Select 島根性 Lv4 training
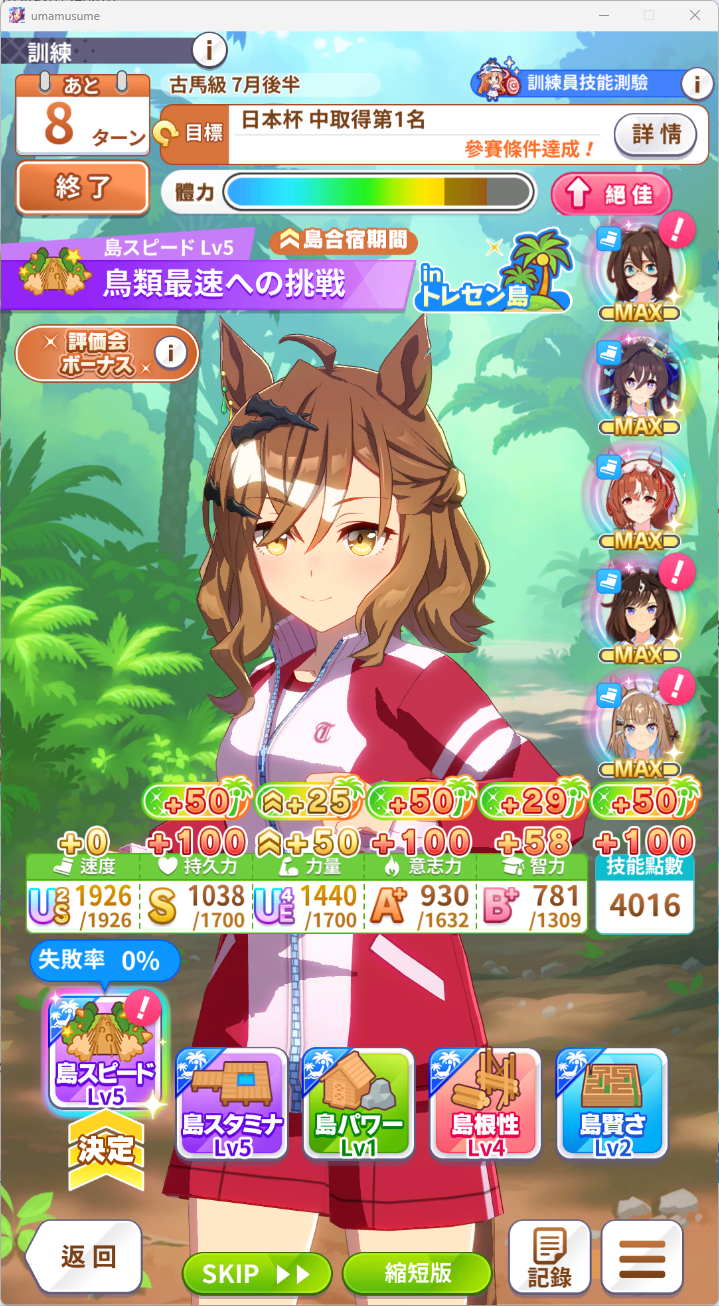 tap(485, 1103)
